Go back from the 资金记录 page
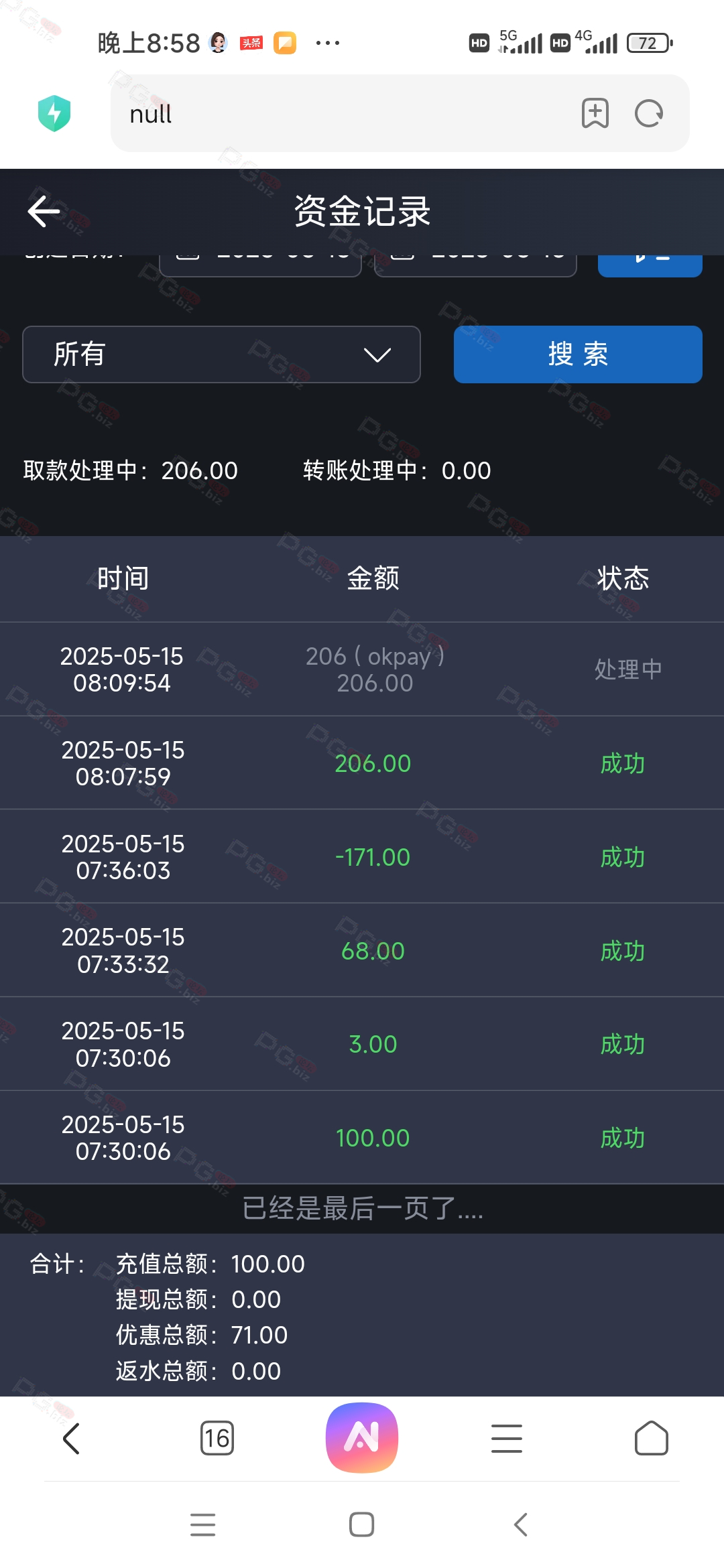 (x=44, y=212)
